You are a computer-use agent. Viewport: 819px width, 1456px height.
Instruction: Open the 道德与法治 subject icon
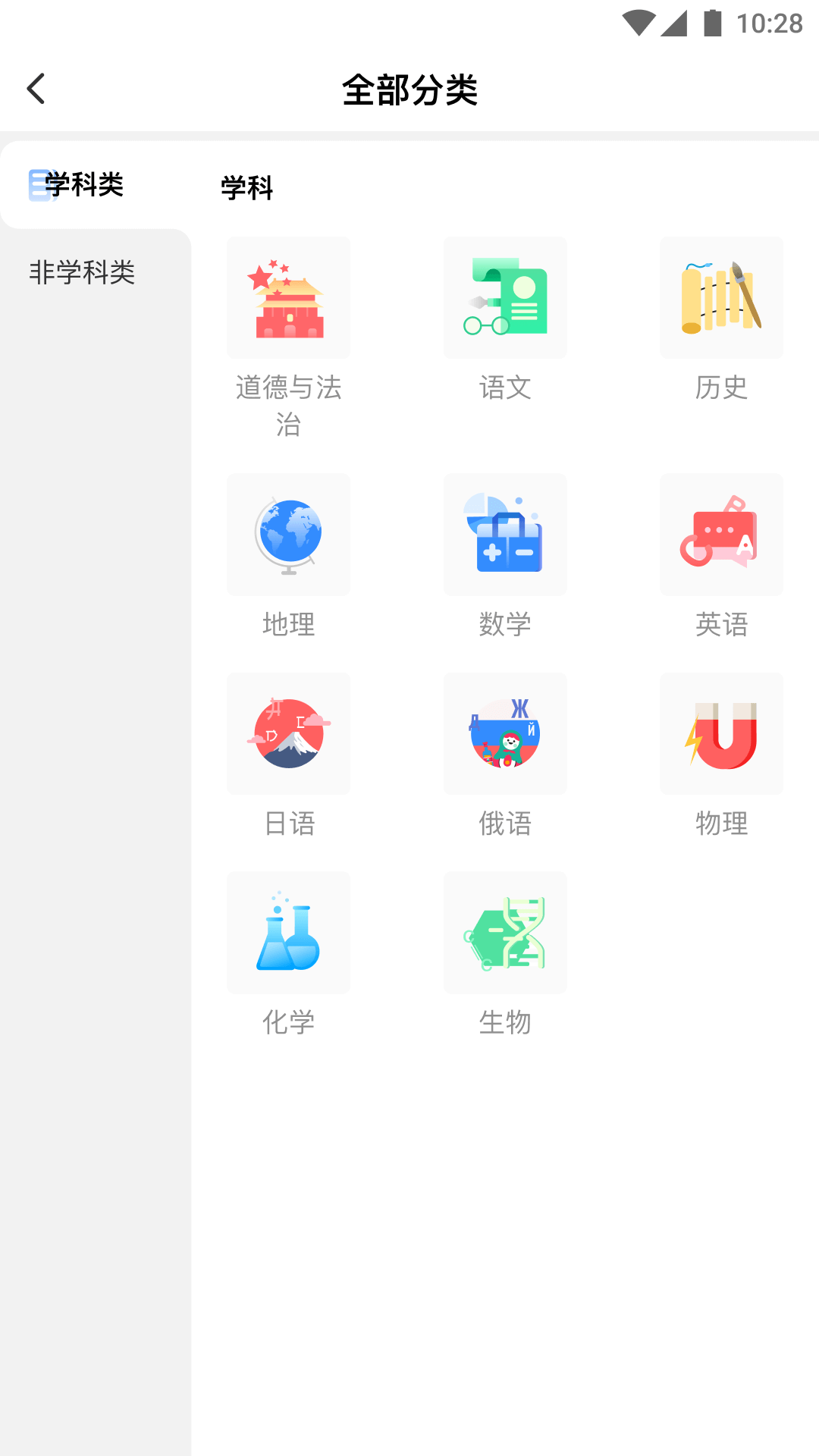coord(288,297)
